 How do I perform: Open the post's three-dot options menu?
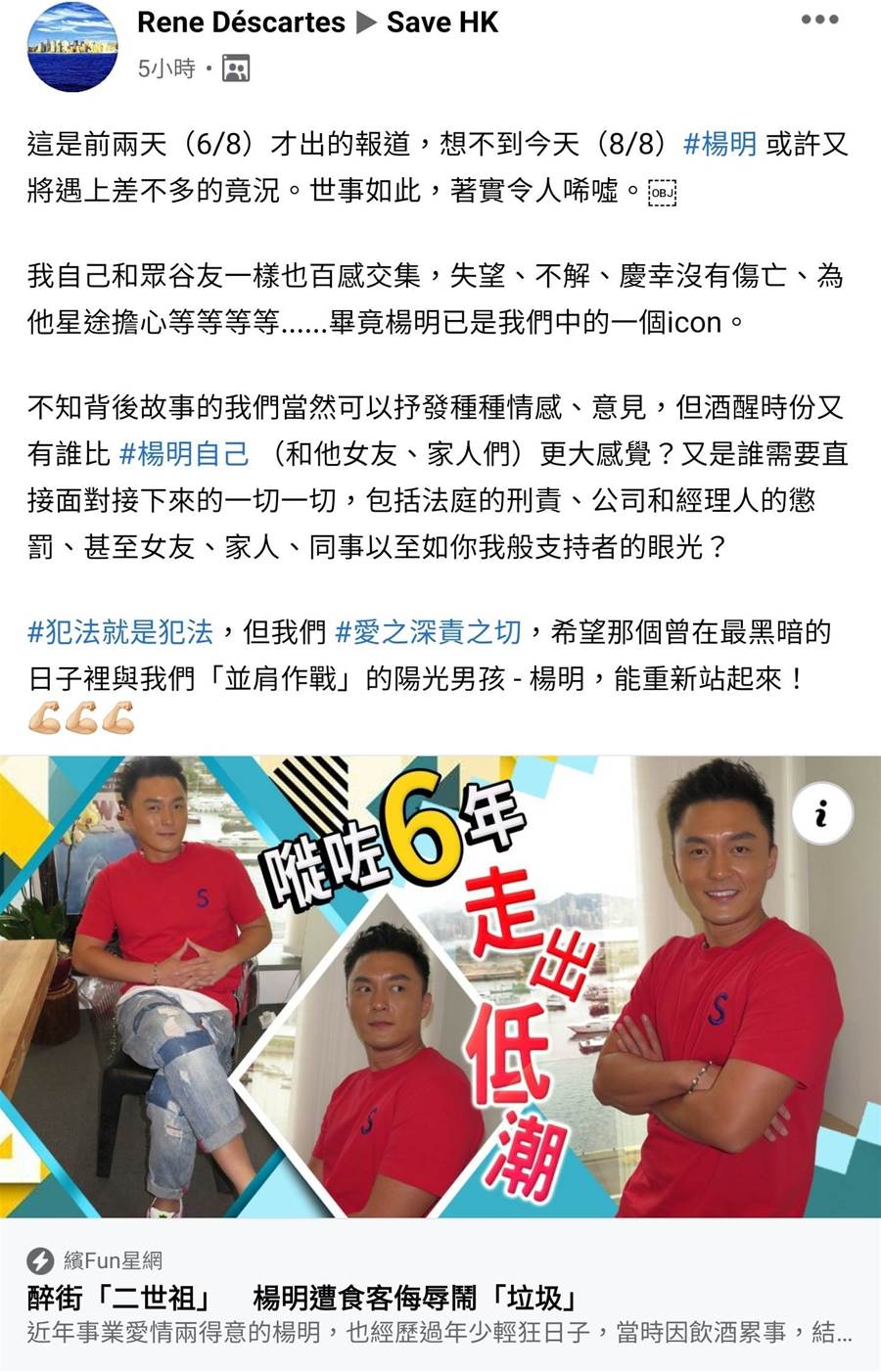click(x=819, y=21)
